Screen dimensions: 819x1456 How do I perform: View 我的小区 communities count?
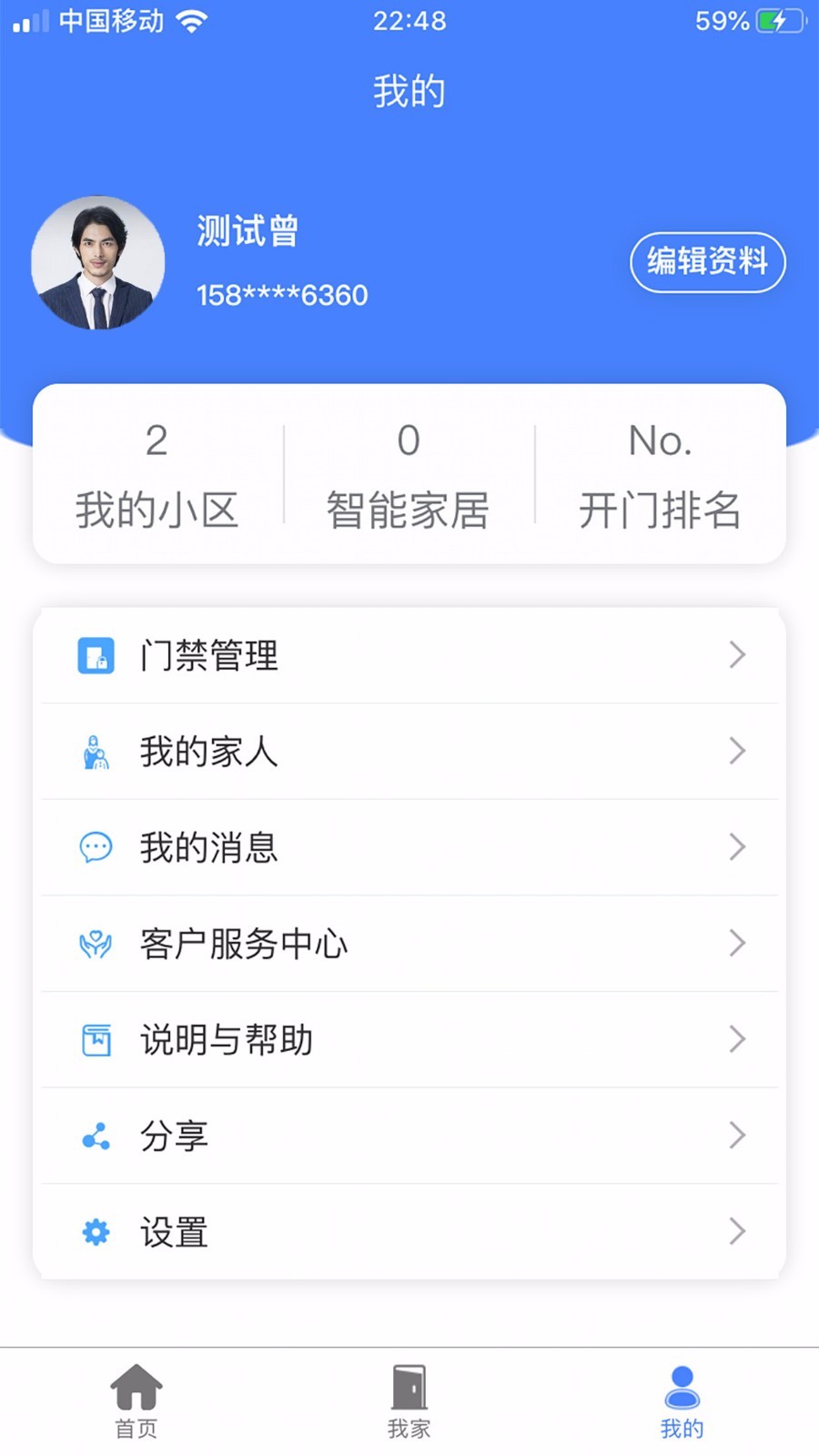(x=157, y=475)
